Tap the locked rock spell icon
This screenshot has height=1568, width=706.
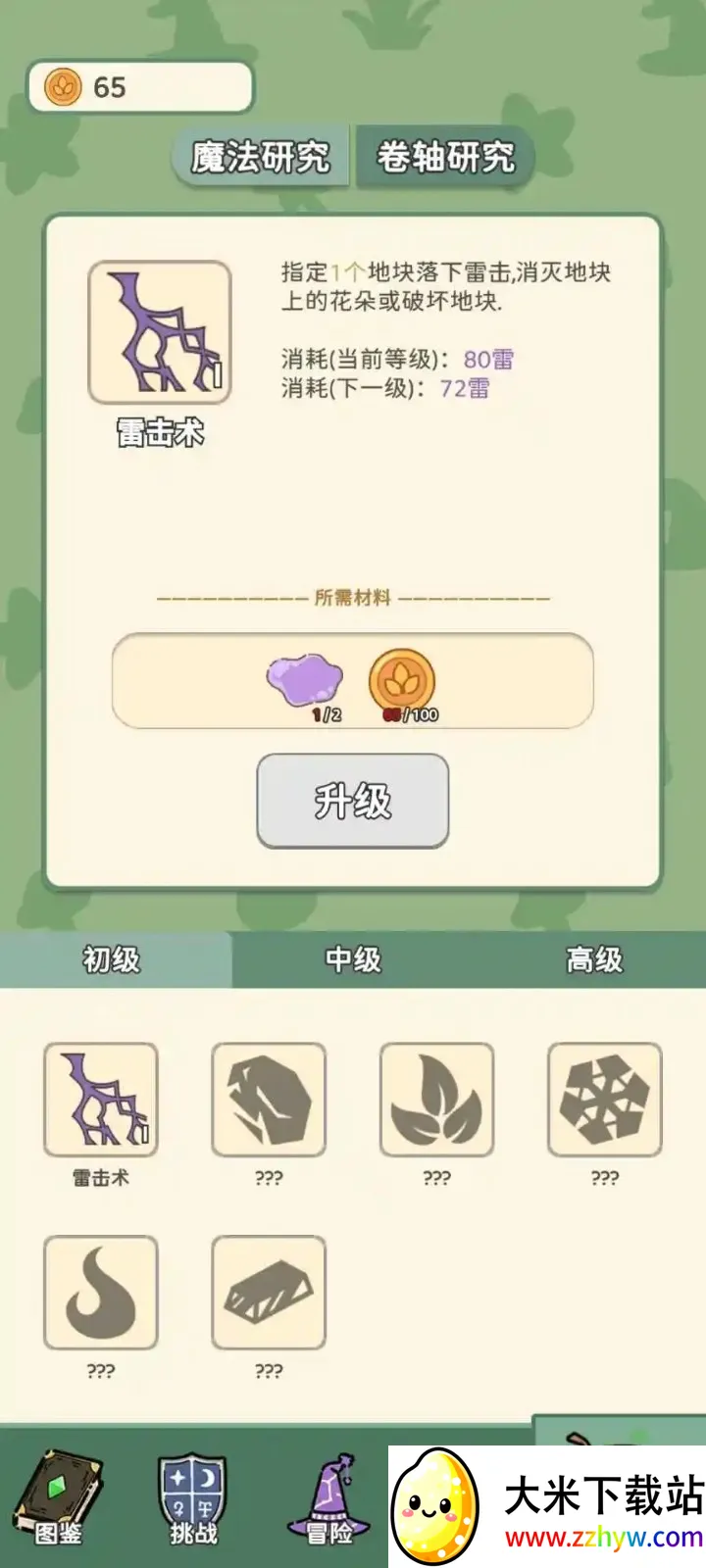coord(268,1098)
